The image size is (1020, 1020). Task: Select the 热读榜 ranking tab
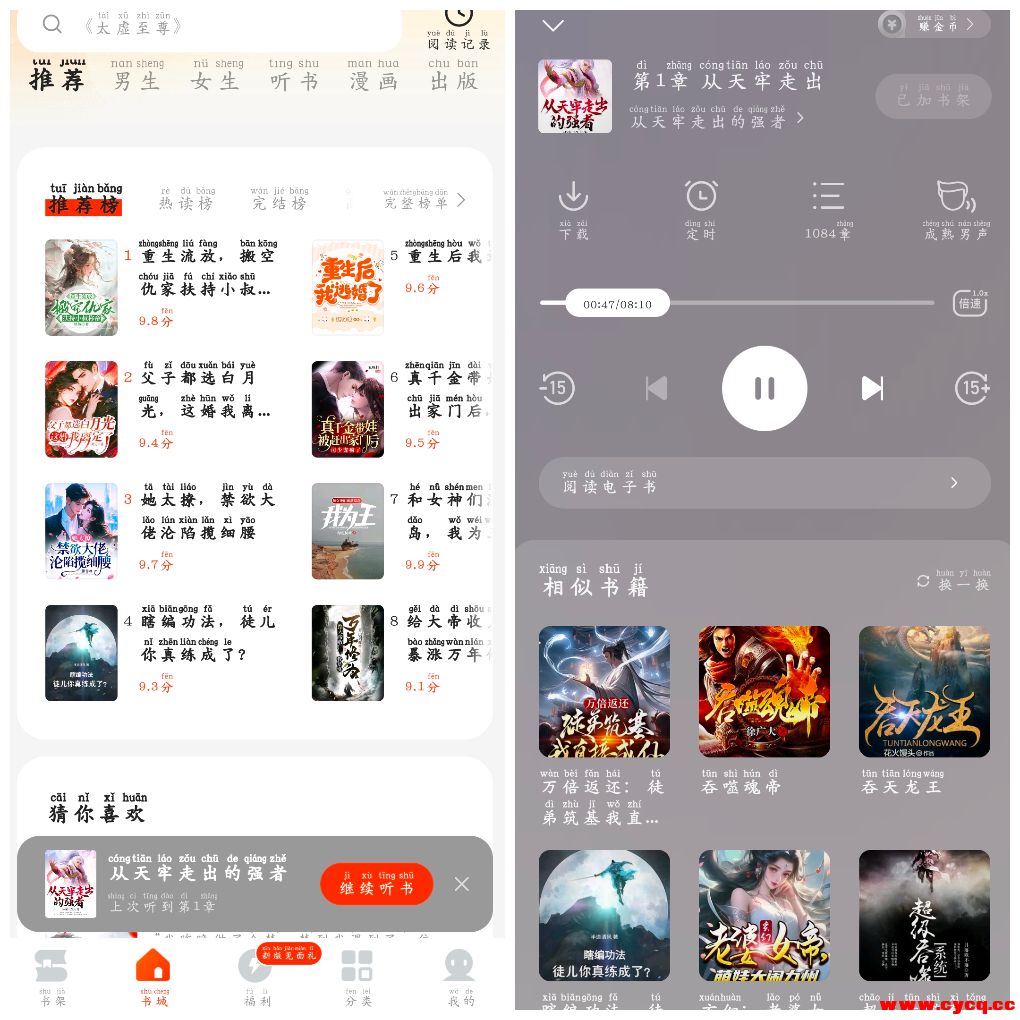click(x=187, y=199)
